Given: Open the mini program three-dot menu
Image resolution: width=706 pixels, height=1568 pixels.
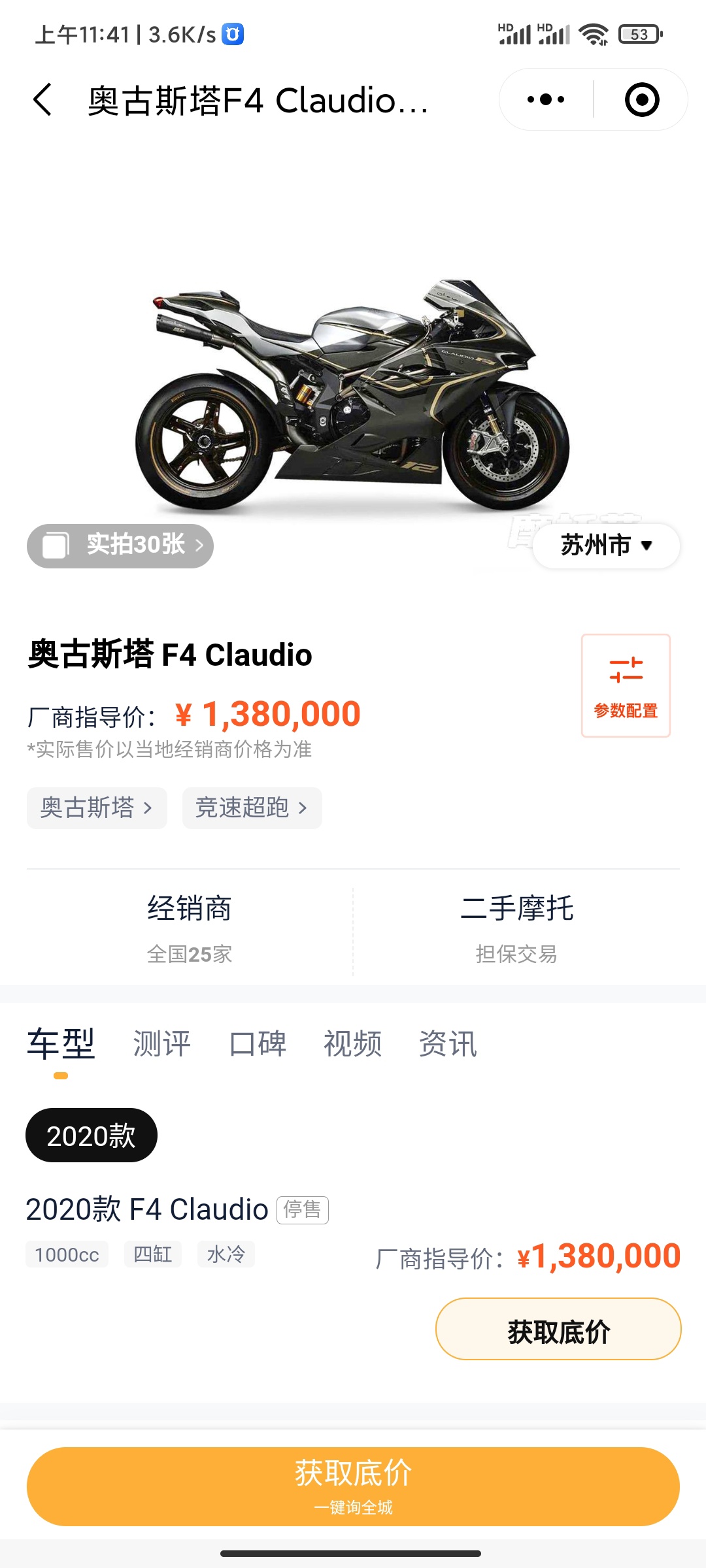Looking at the screenshot, I should pyautogui.click(x=546, y=100).
